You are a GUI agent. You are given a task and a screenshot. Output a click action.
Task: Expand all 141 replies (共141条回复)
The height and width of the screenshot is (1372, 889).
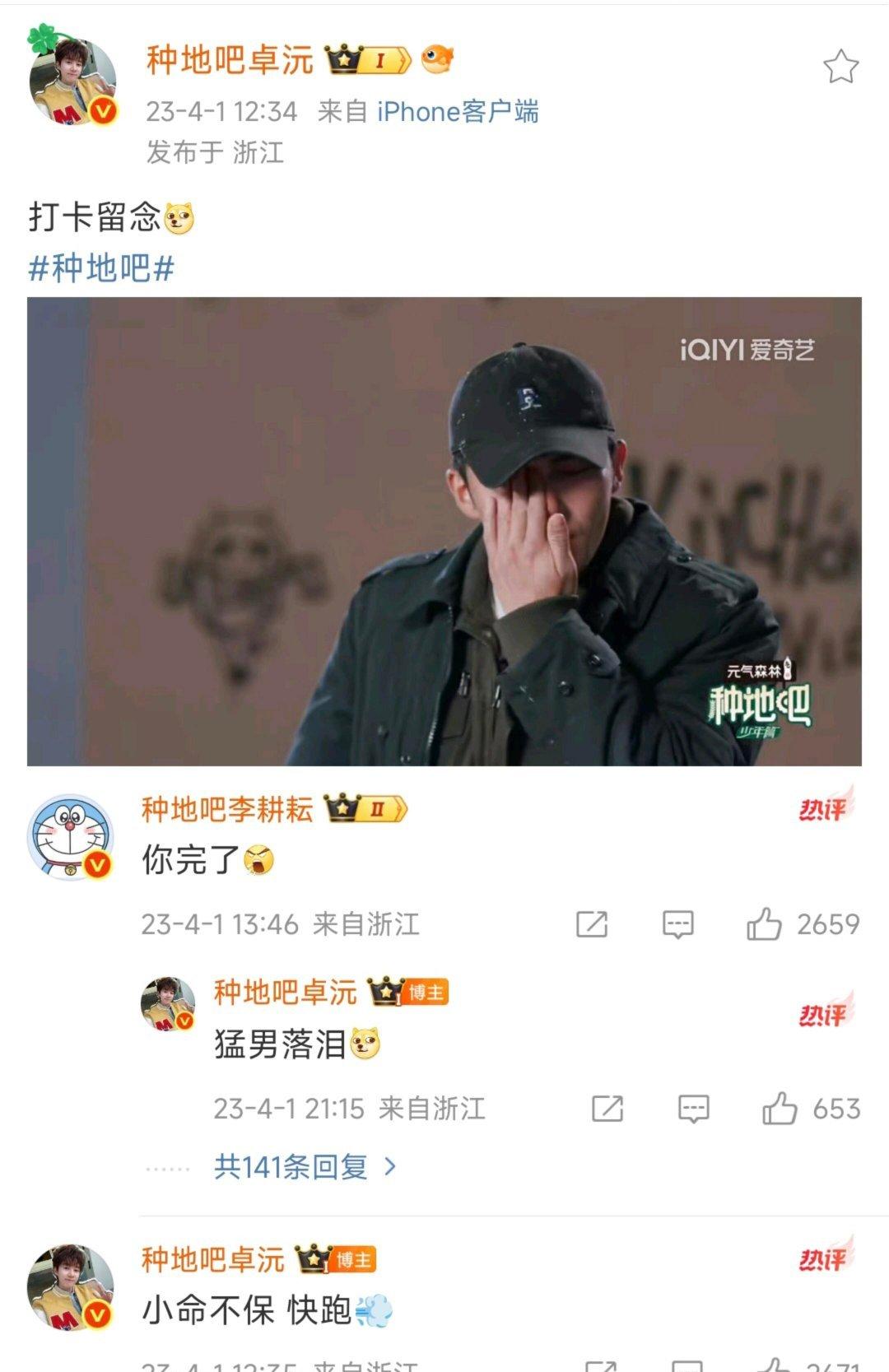coord(305,1166)
